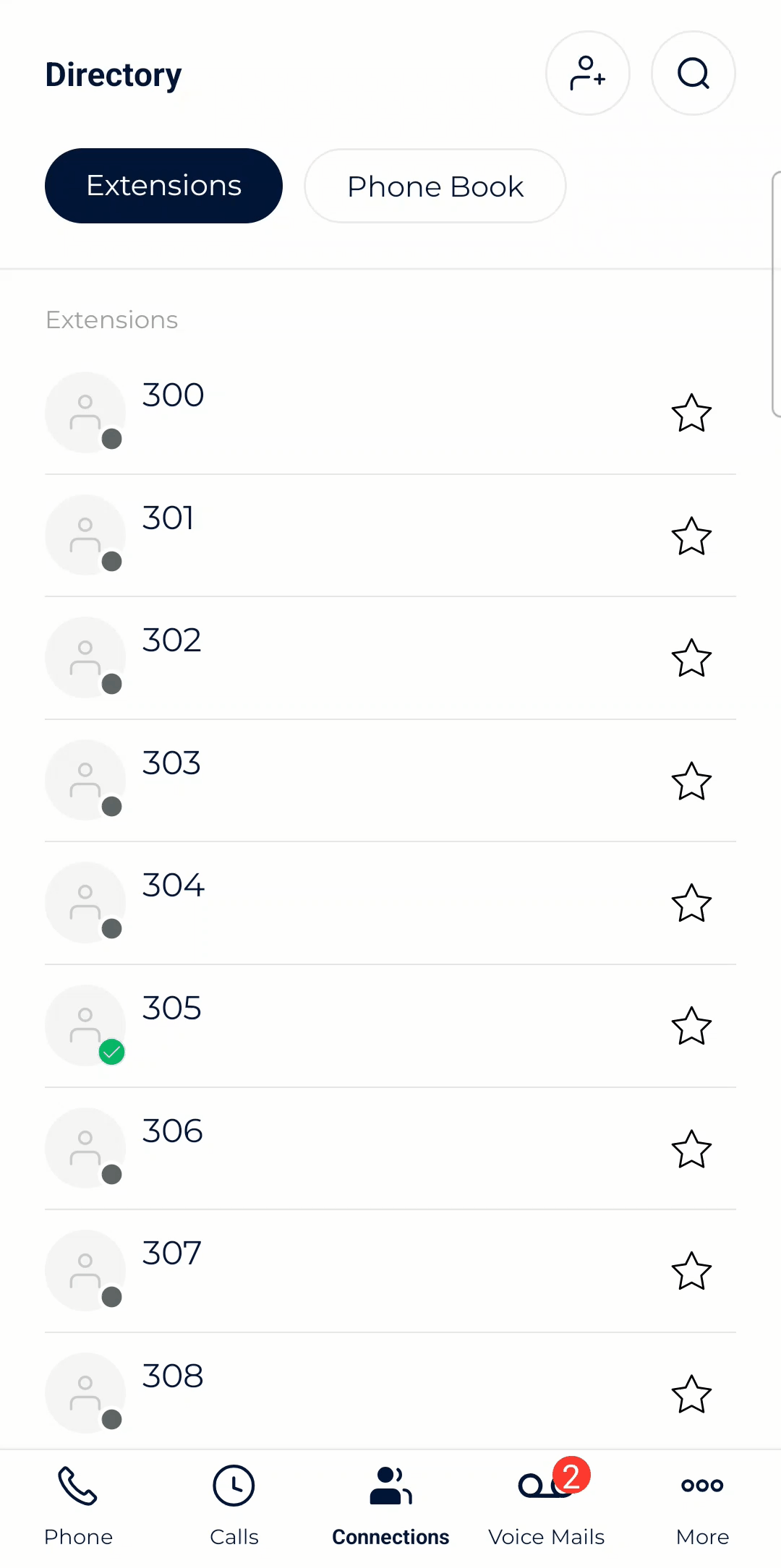
Task: Add extension 308 to favorites
Action: pyautogui.click(x=691, y=1394)
